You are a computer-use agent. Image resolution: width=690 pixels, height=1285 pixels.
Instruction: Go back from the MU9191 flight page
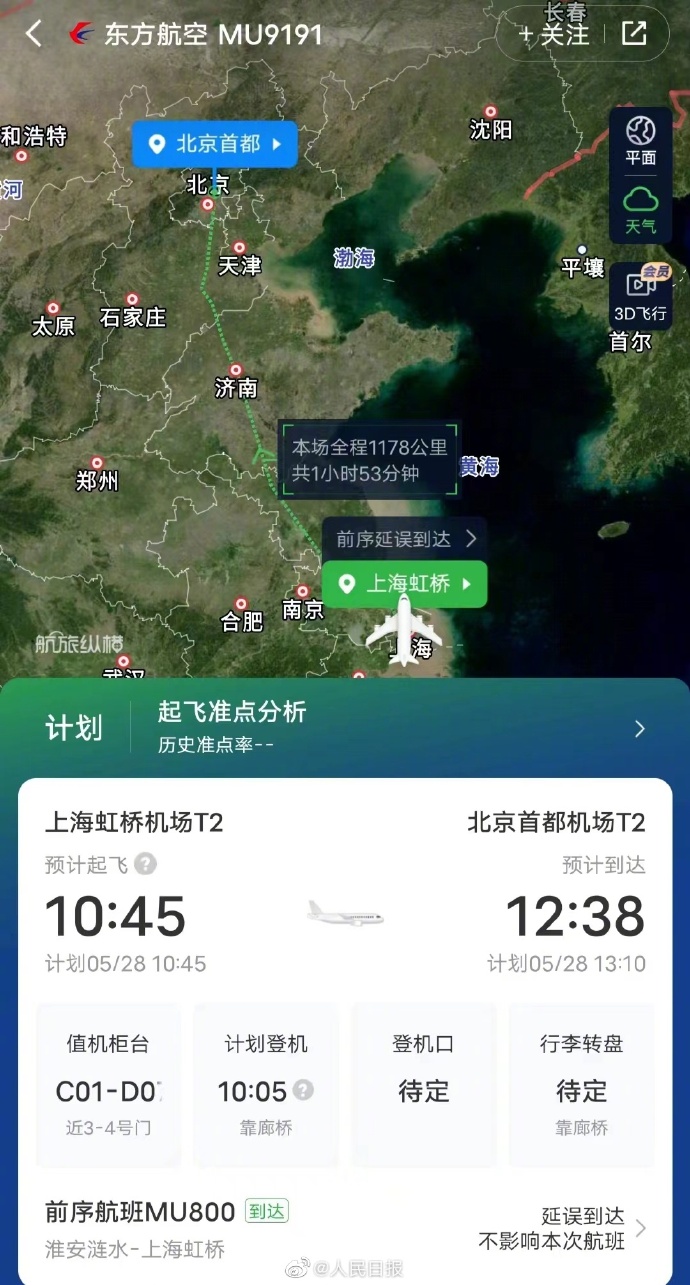(x=34, y=33)
